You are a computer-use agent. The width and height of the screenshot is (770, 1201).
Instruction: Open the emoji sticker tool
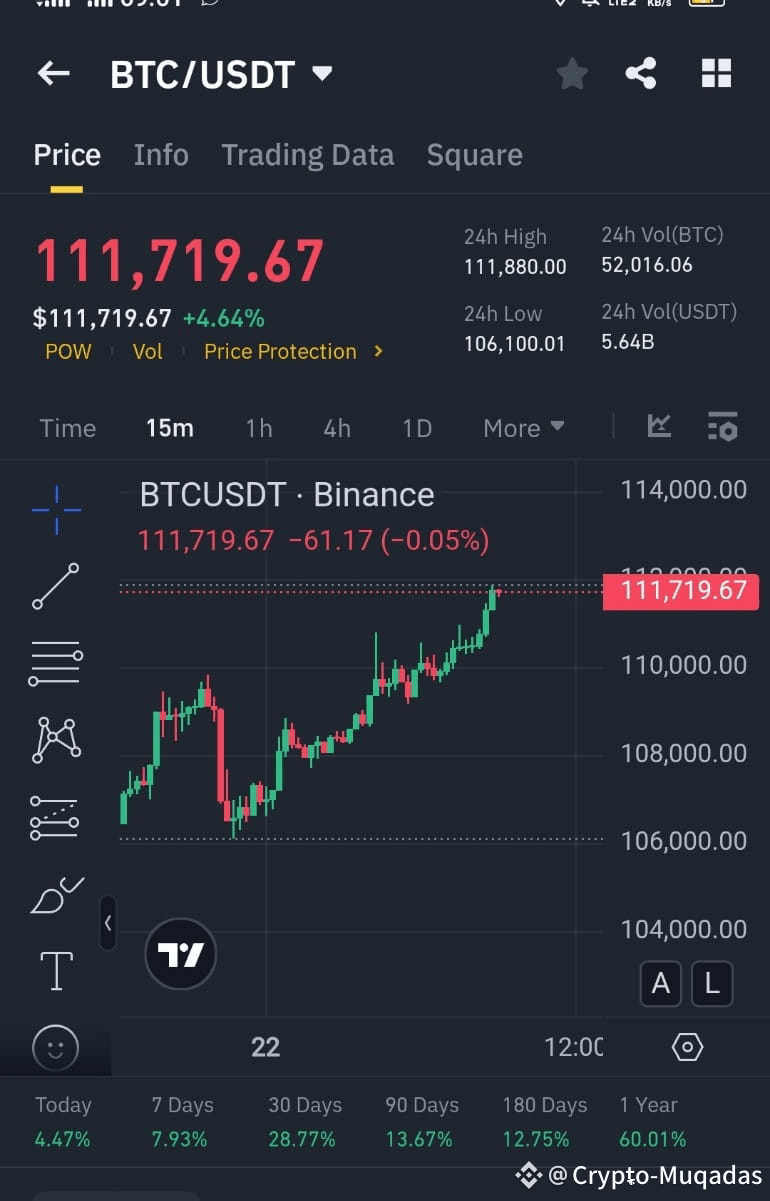pyautogui.click(x=55, y=1047)
